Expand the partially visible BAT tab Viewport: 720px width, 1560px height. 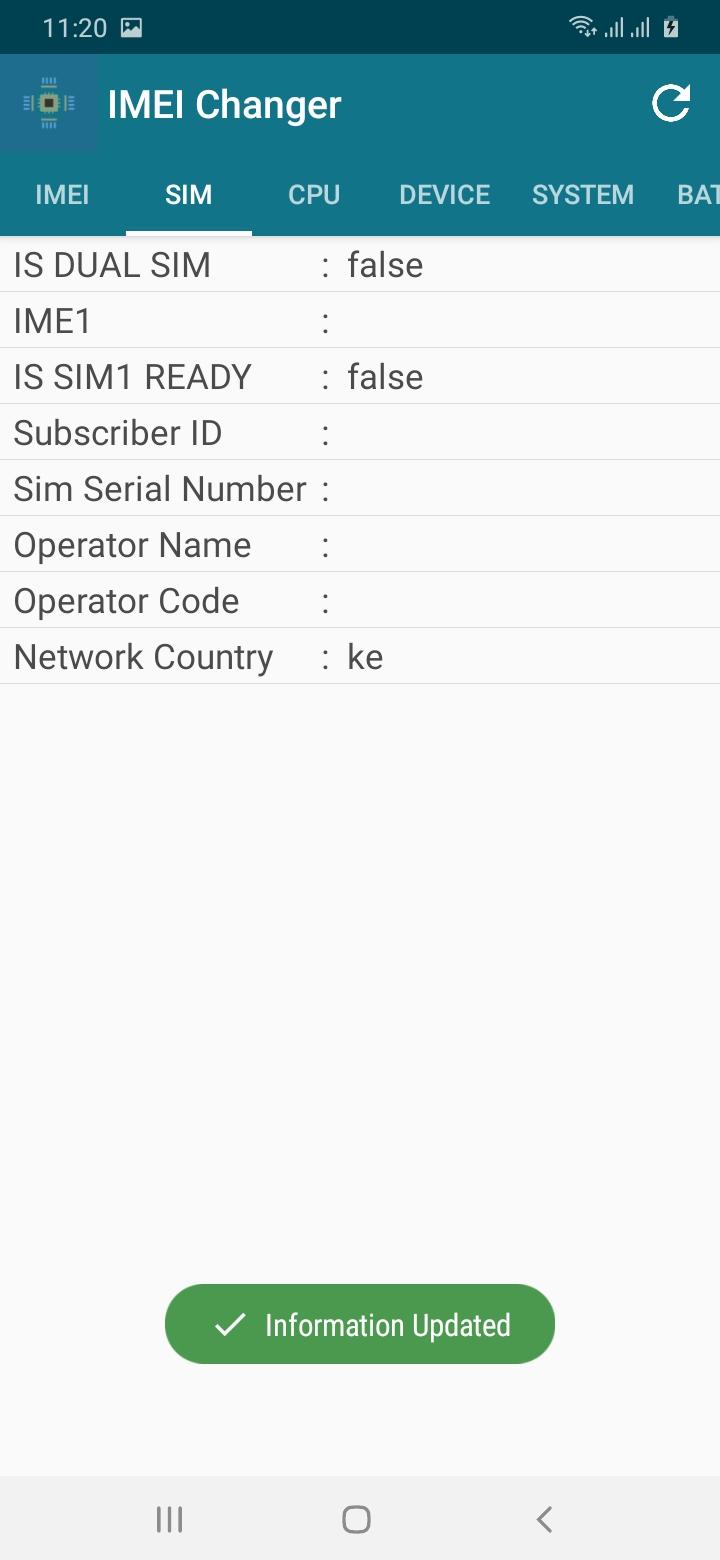(x=700, y=195)
